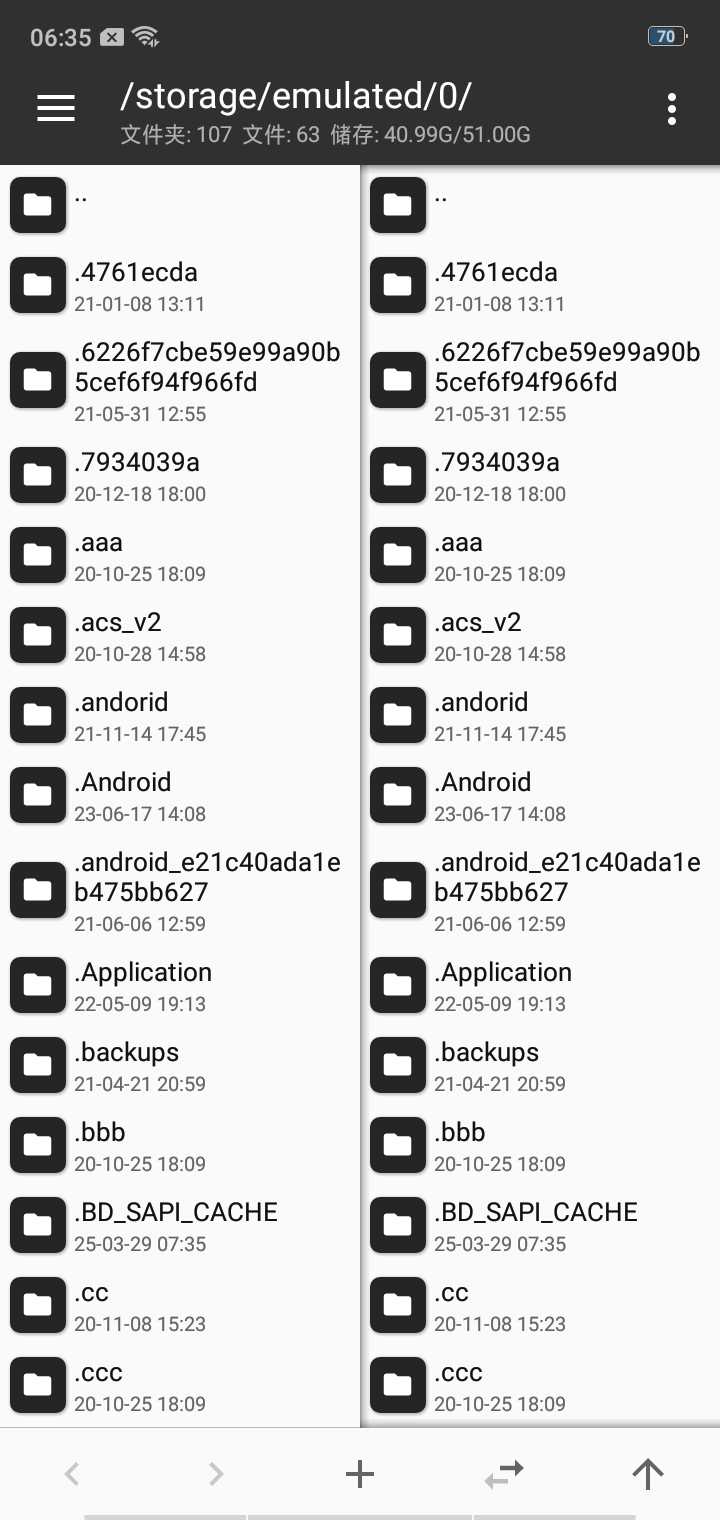The height and width of the screenshot is (1520, 720).
Task: Tap the two-arrows sync panes button
Action: (504, 1473)
